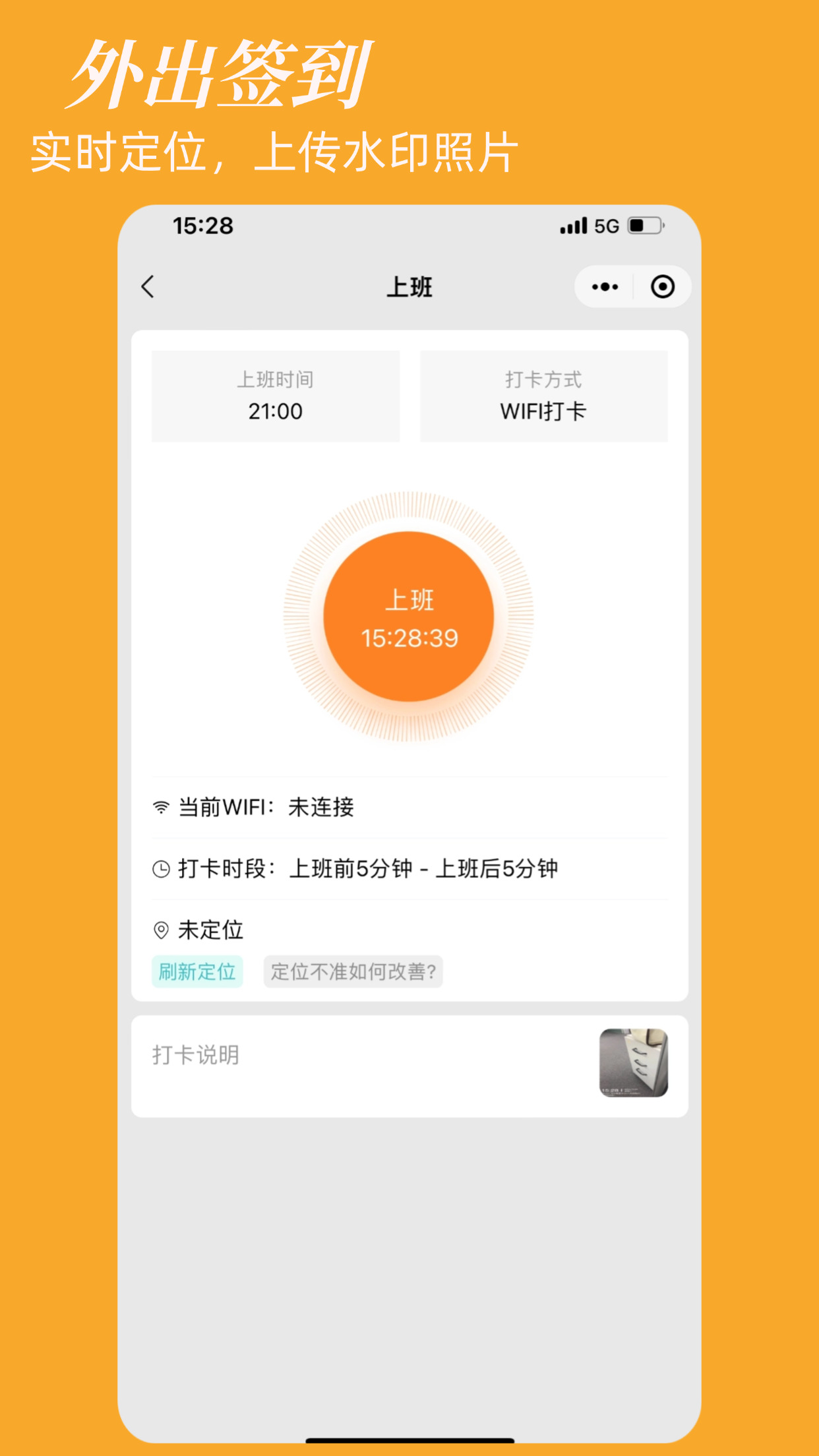
Task: Tap the 15:28 clock in the status bar
Action: 202,225
